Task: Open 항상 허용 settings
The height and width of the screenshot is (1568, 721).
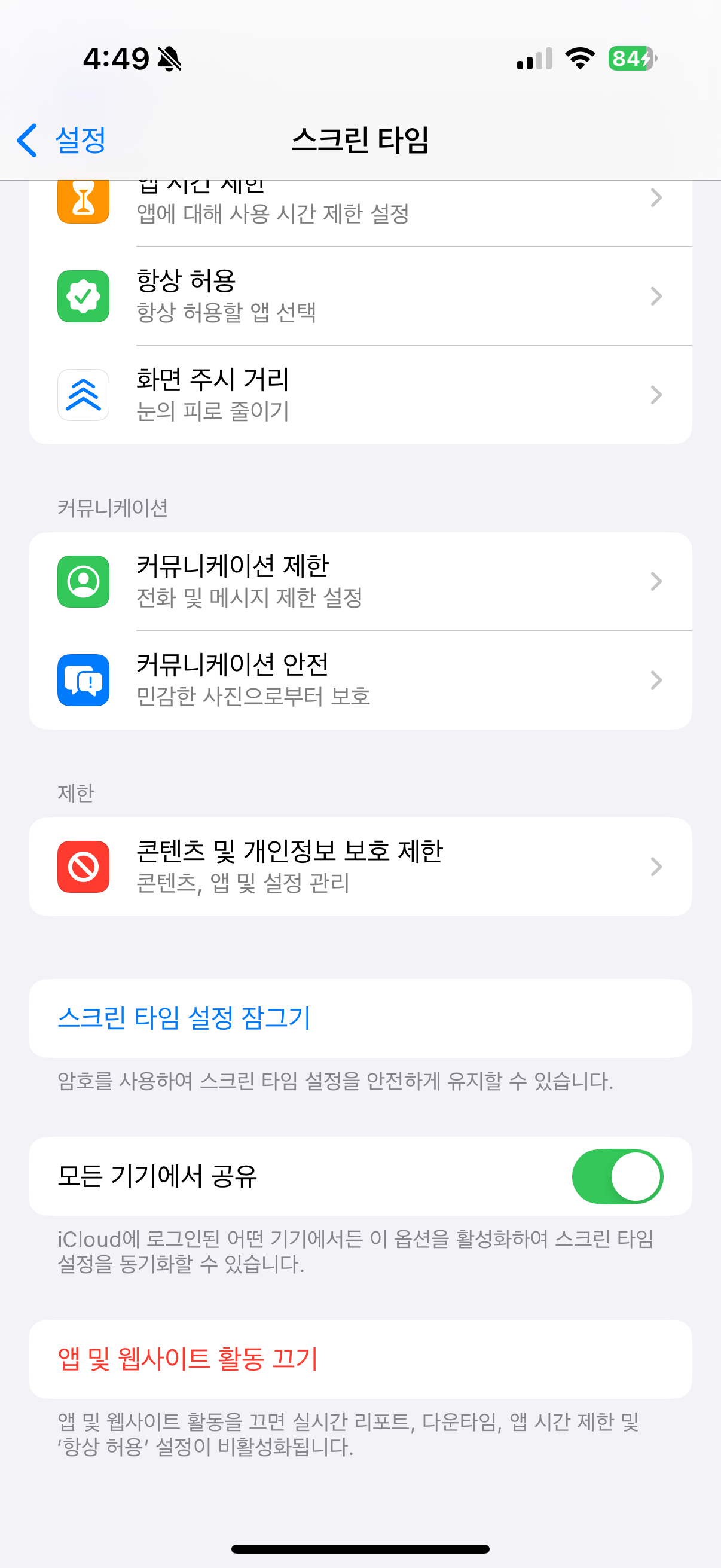Action: (x=359, y=297)
